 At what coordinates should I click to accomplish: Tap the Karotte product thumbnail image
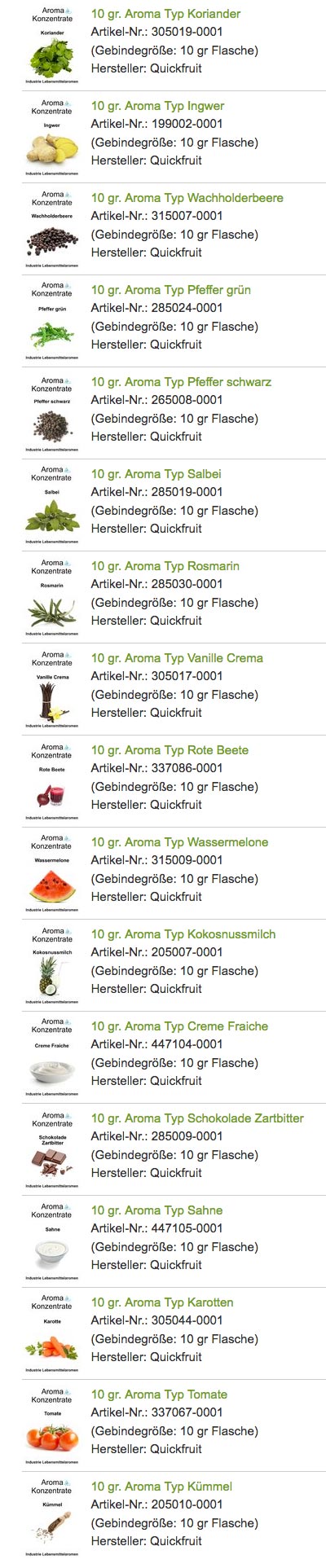(52, 1334)
